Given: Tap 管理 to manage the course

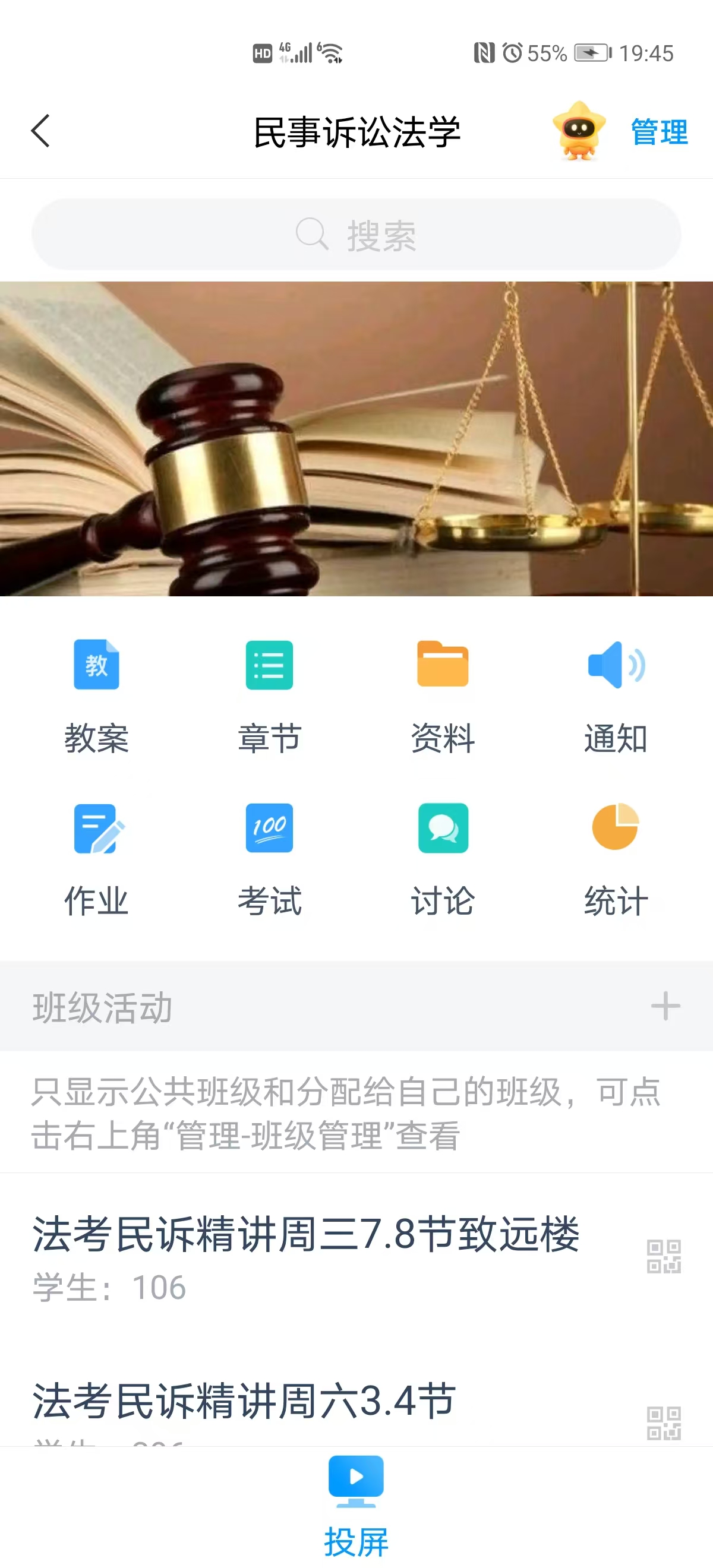Looking at the screenshot, I should click(659, 132).
